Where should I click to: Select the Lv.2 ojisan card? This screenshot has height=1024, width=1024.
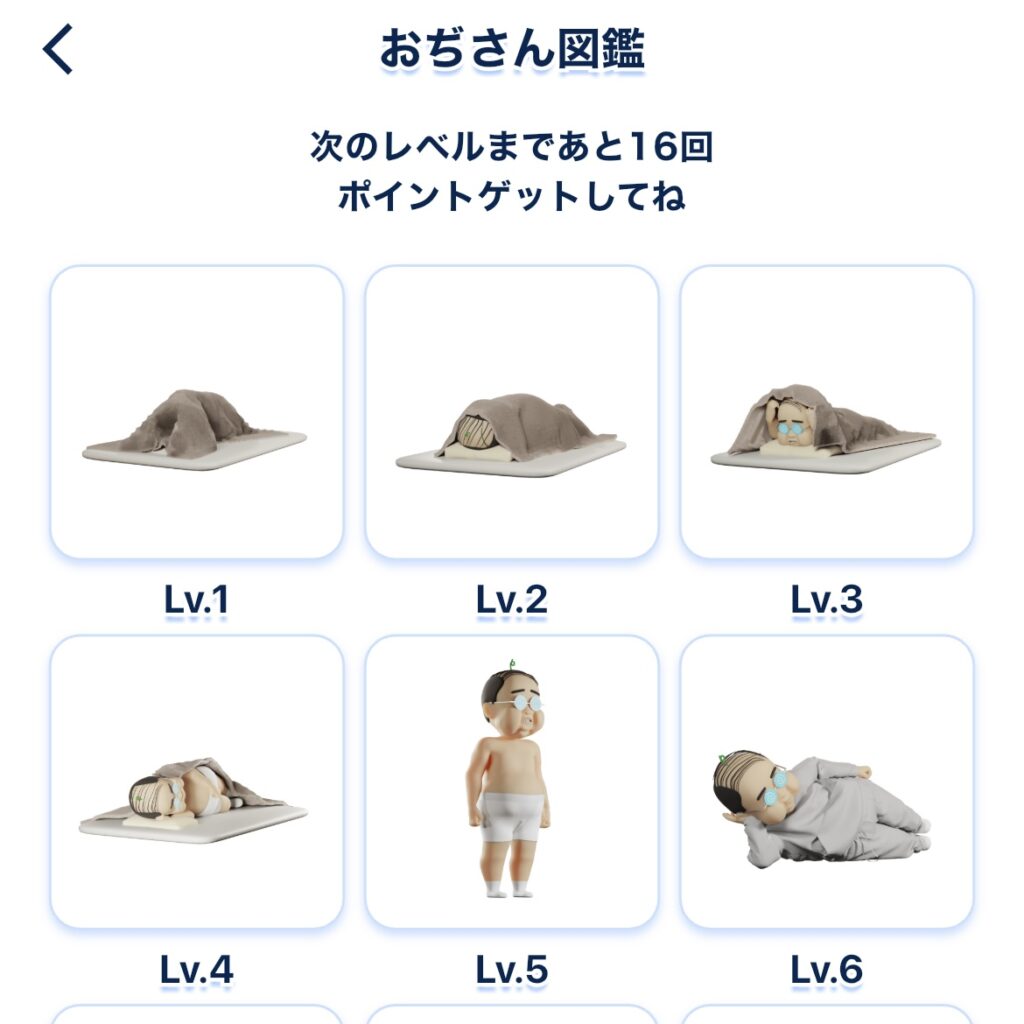(511, 412)
